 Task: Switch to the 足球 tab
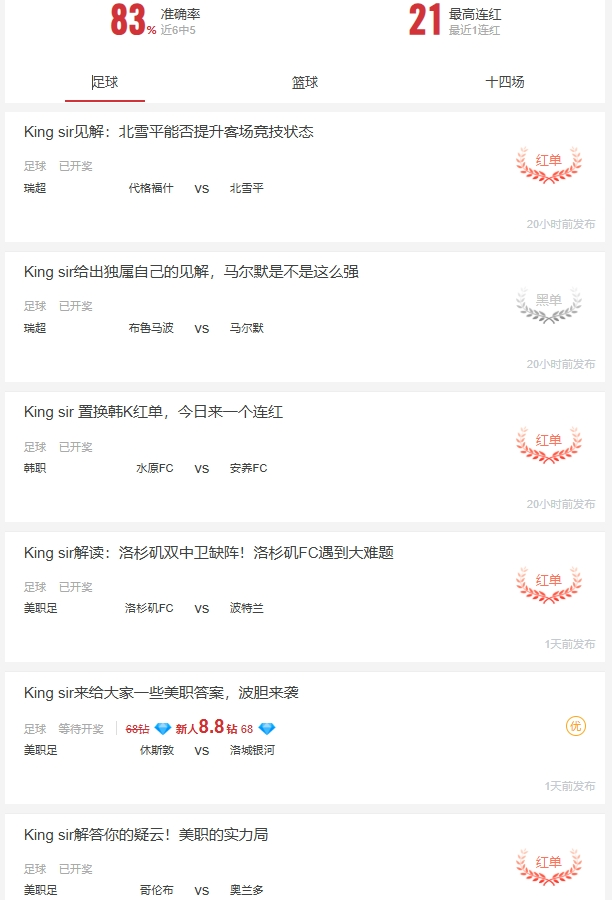coord(105,82)
